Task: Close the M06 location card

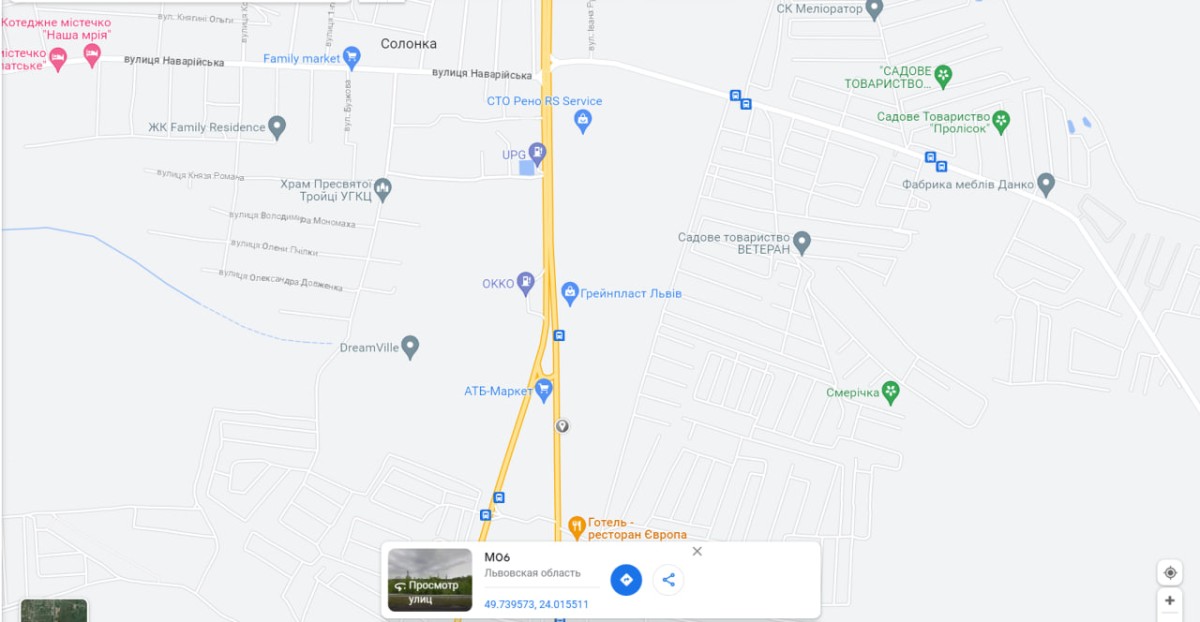Action: pos(697,551)
